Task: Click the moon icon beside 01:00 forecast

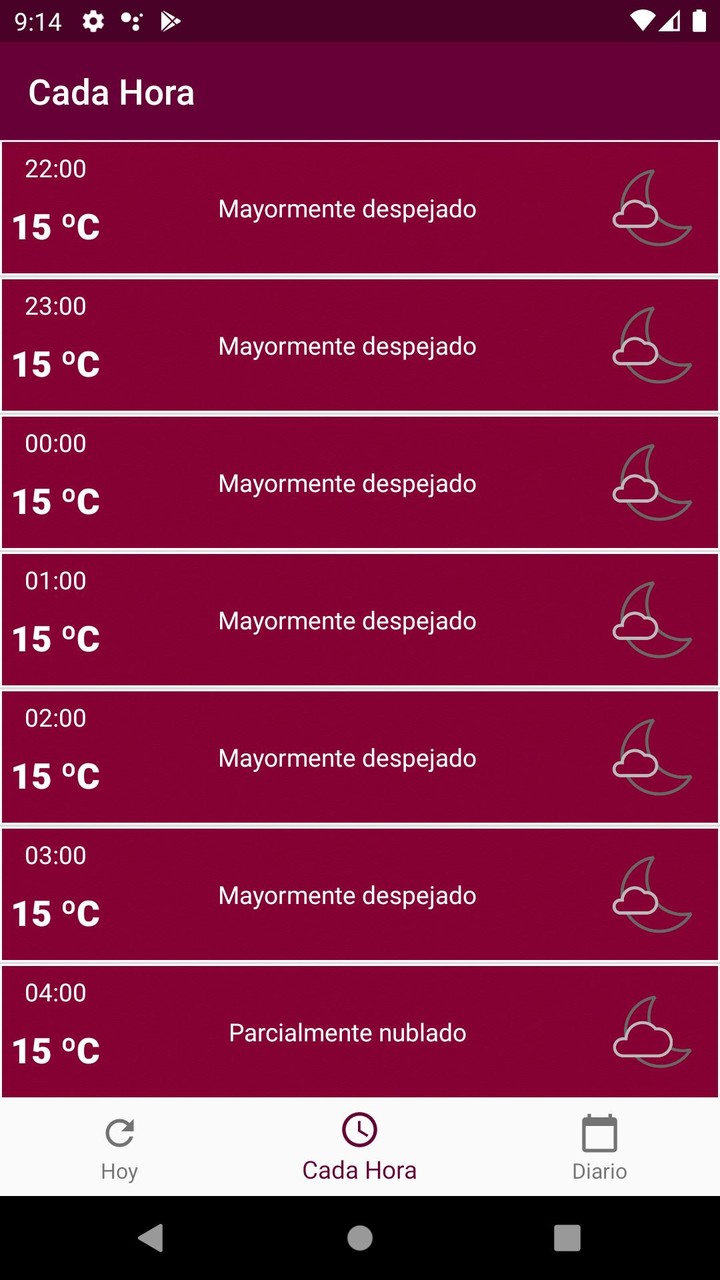Action: (652, 621)
